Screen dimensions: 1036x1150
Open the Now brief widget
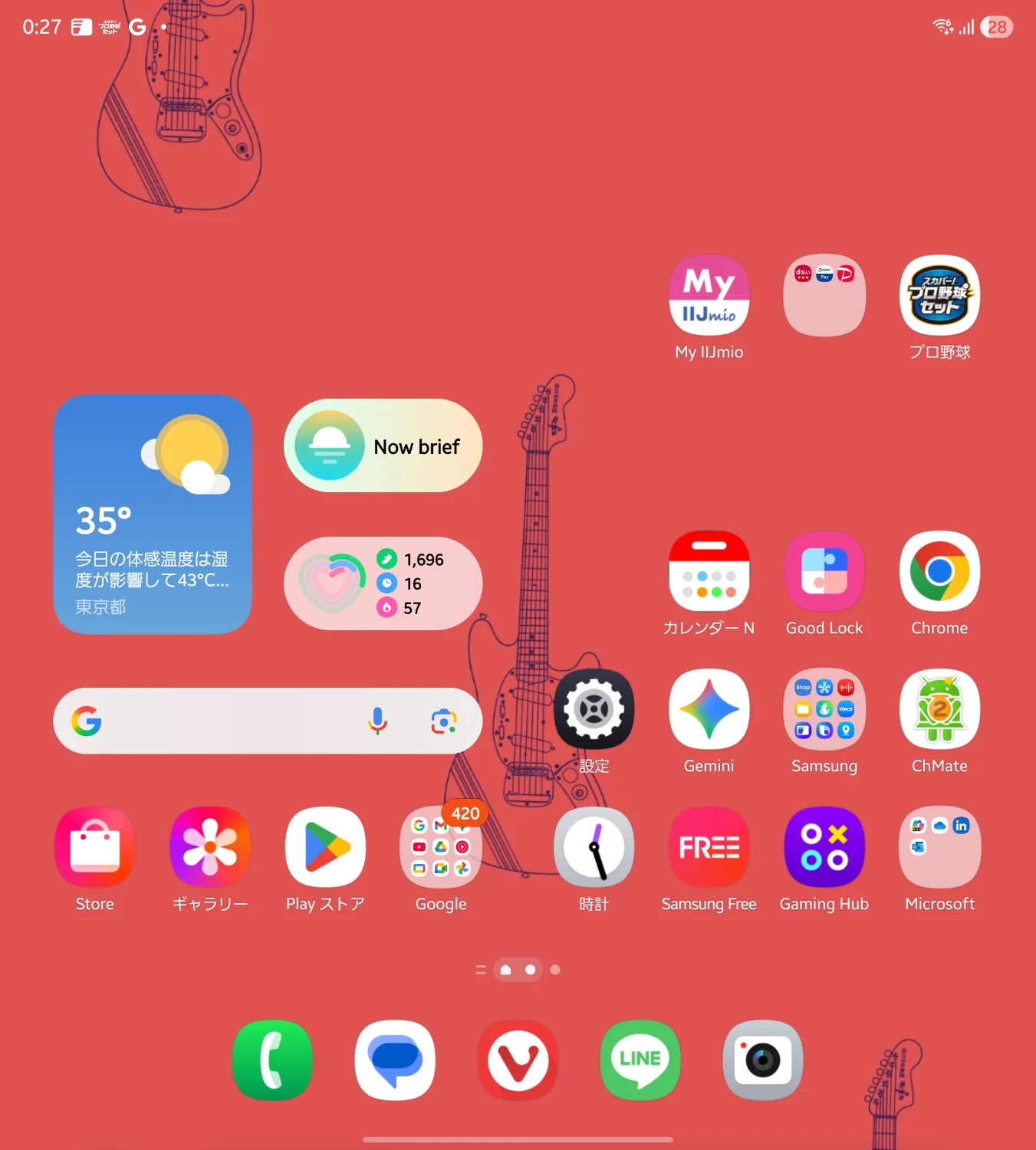click(x=383, y=445)
